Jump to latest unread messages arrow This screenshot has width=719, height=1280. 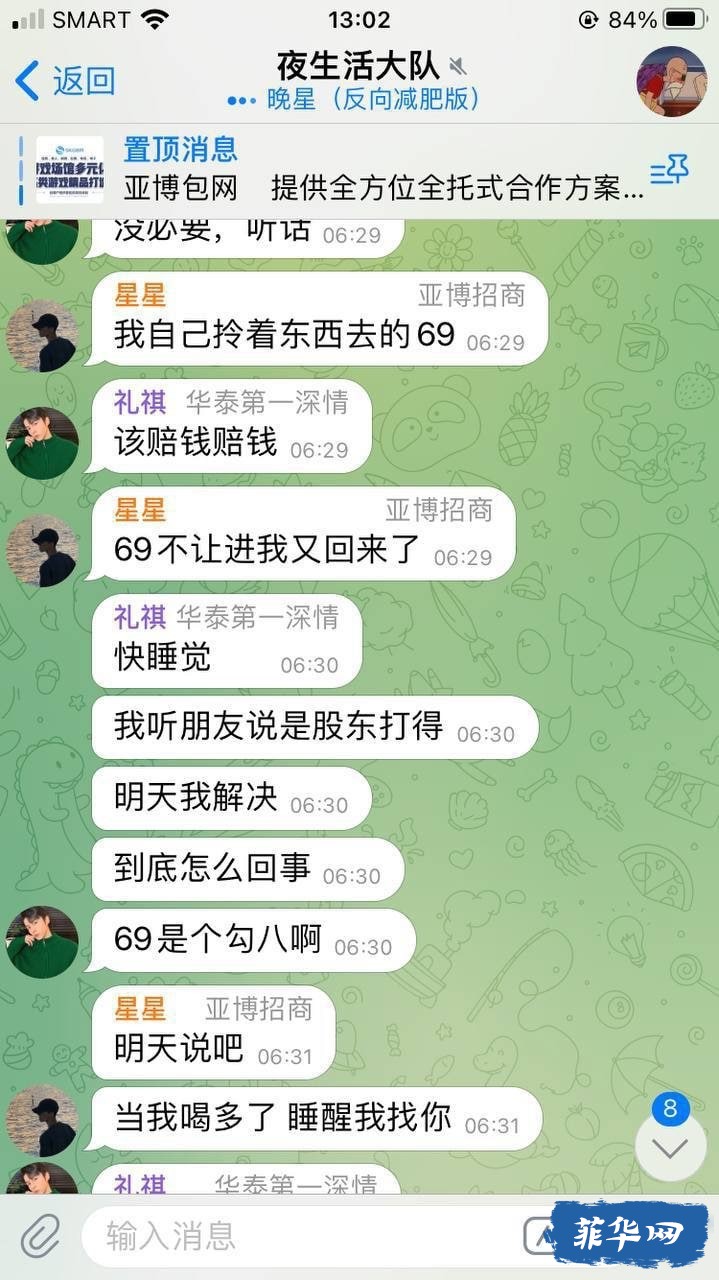(669, 1146)
